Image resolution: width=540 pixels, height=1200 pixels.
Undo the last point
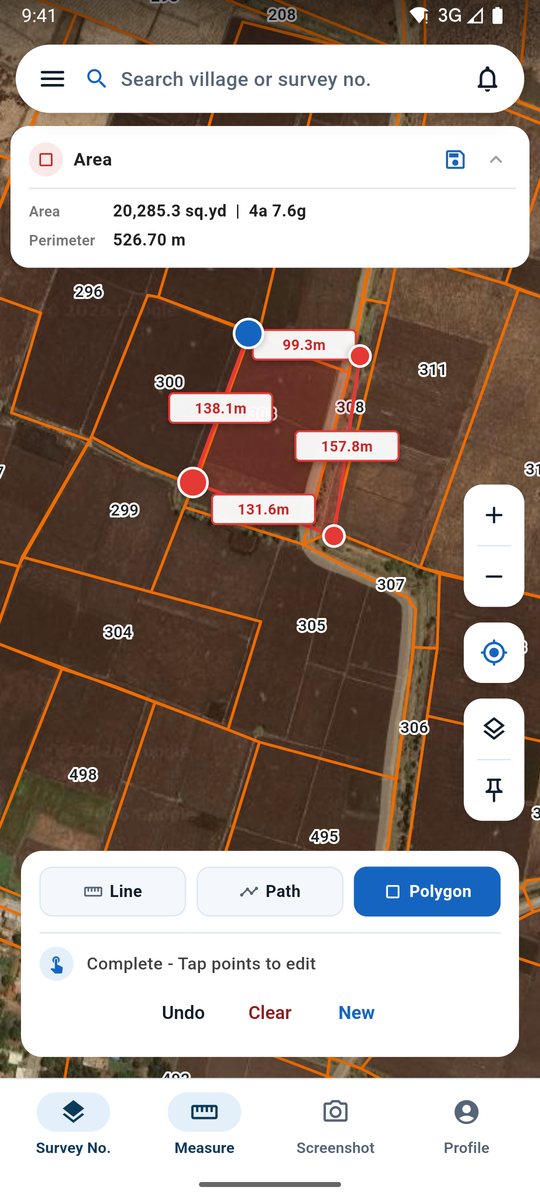[x=183, y=1013]
